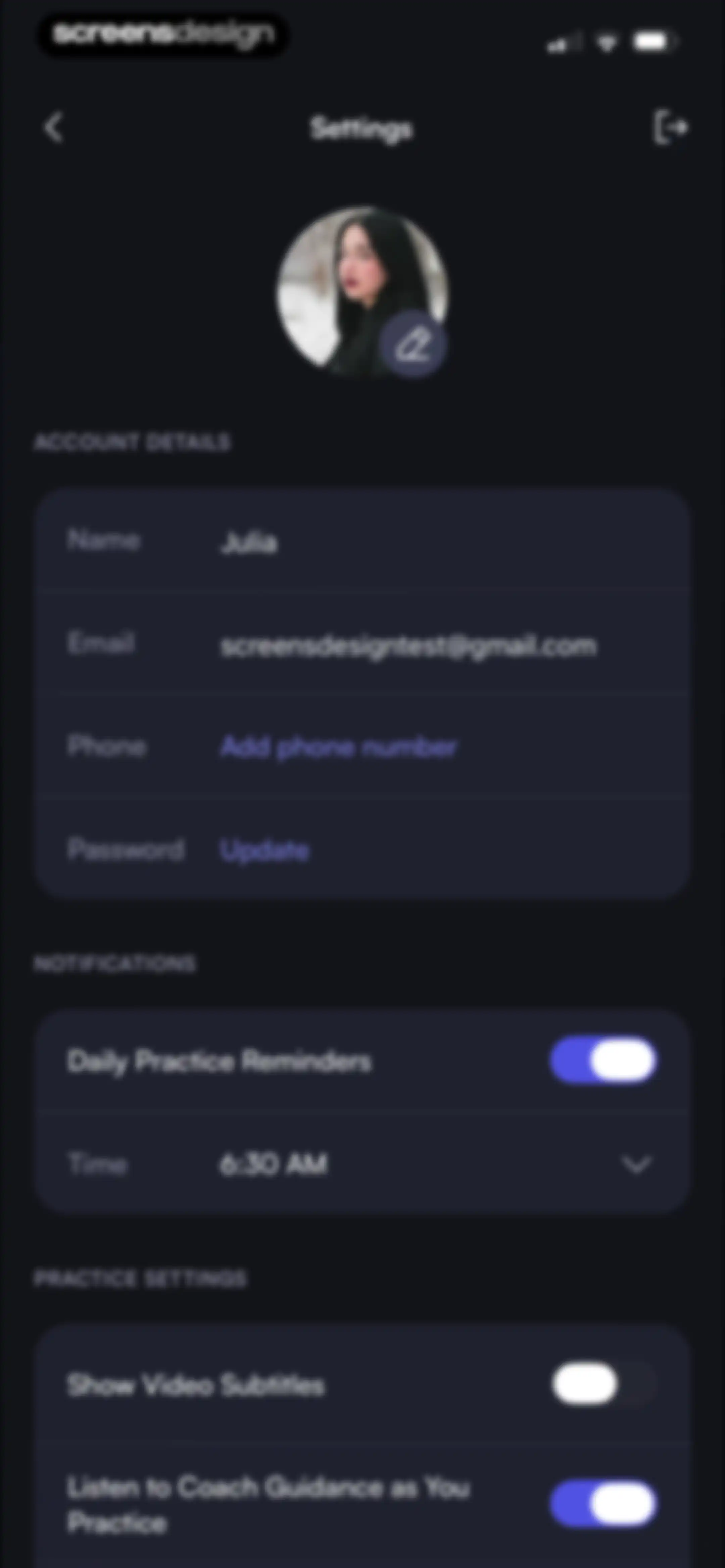This screenshot has width=725, height=1568.
Task: Expand the reminder Time dropdown
Action: (x=637, y=1164)
